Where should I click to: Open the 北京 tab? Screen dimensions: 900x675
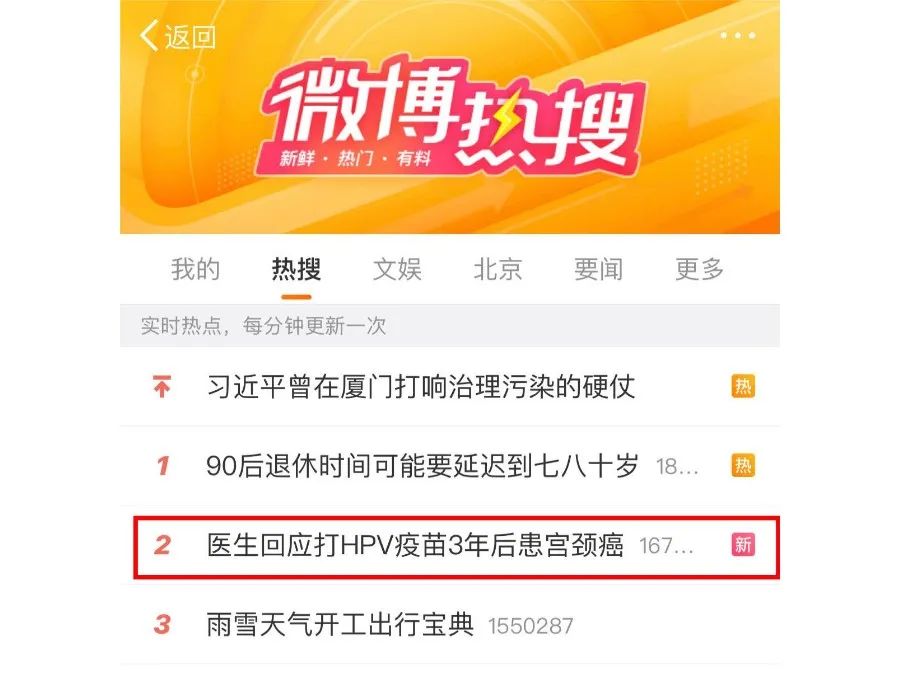tap(498, 269)
